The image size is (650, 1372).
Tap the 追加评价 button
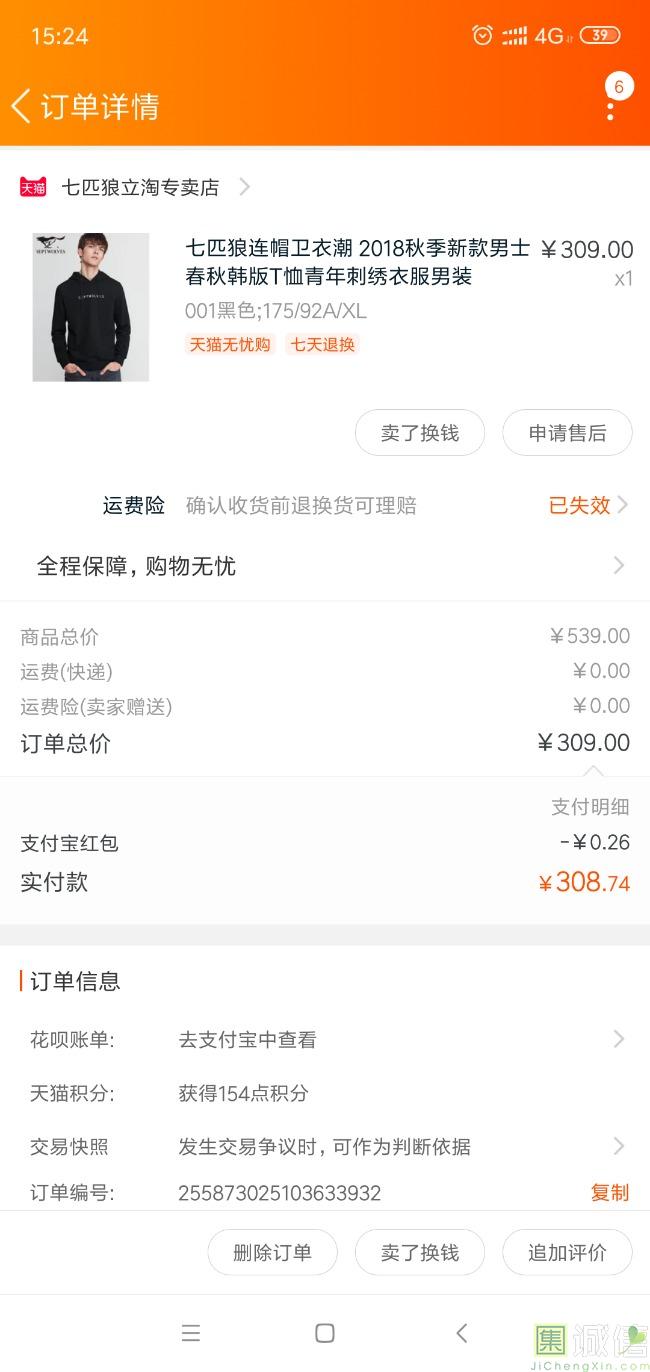567,1253
